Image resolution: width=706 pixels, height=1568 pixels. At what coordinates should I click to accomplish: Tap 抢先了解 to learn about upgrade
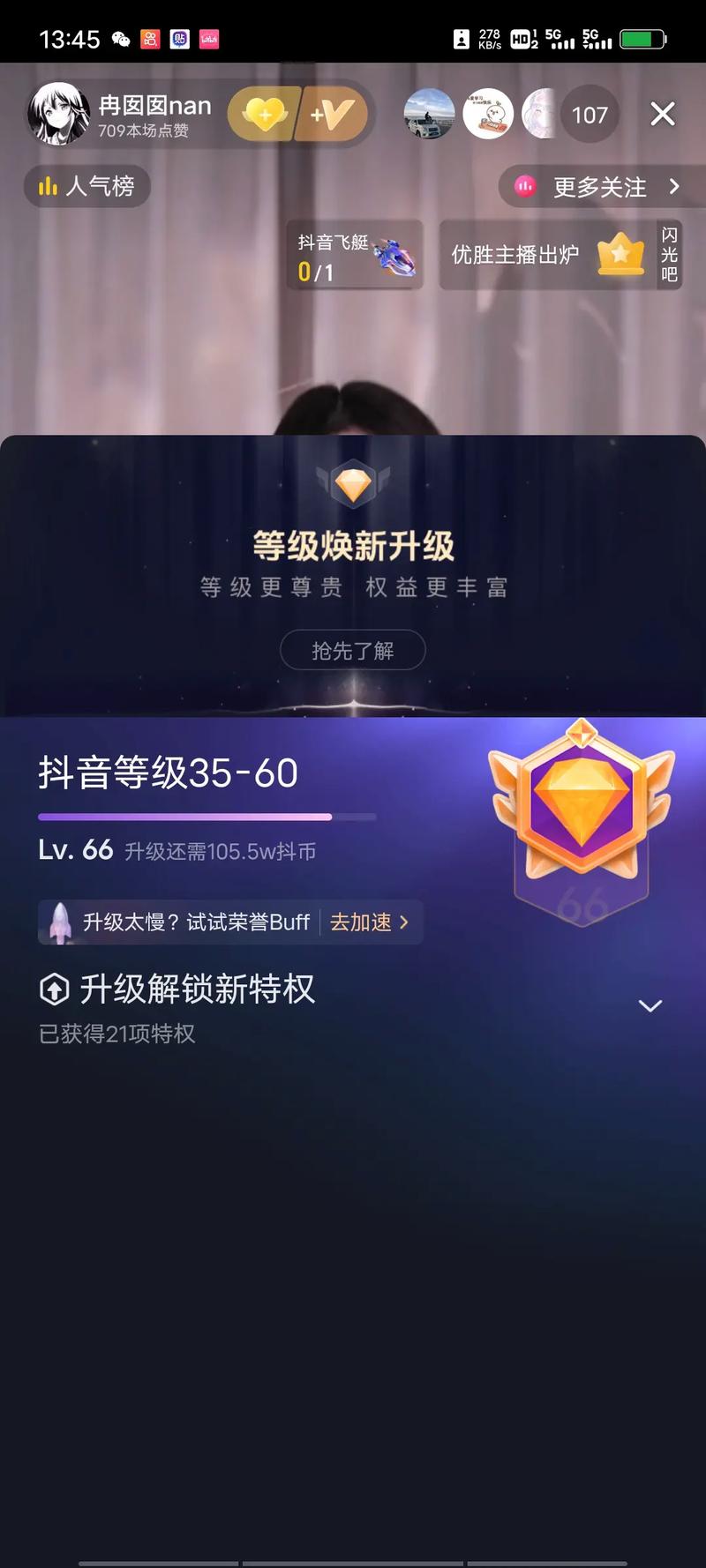[352, 651]
